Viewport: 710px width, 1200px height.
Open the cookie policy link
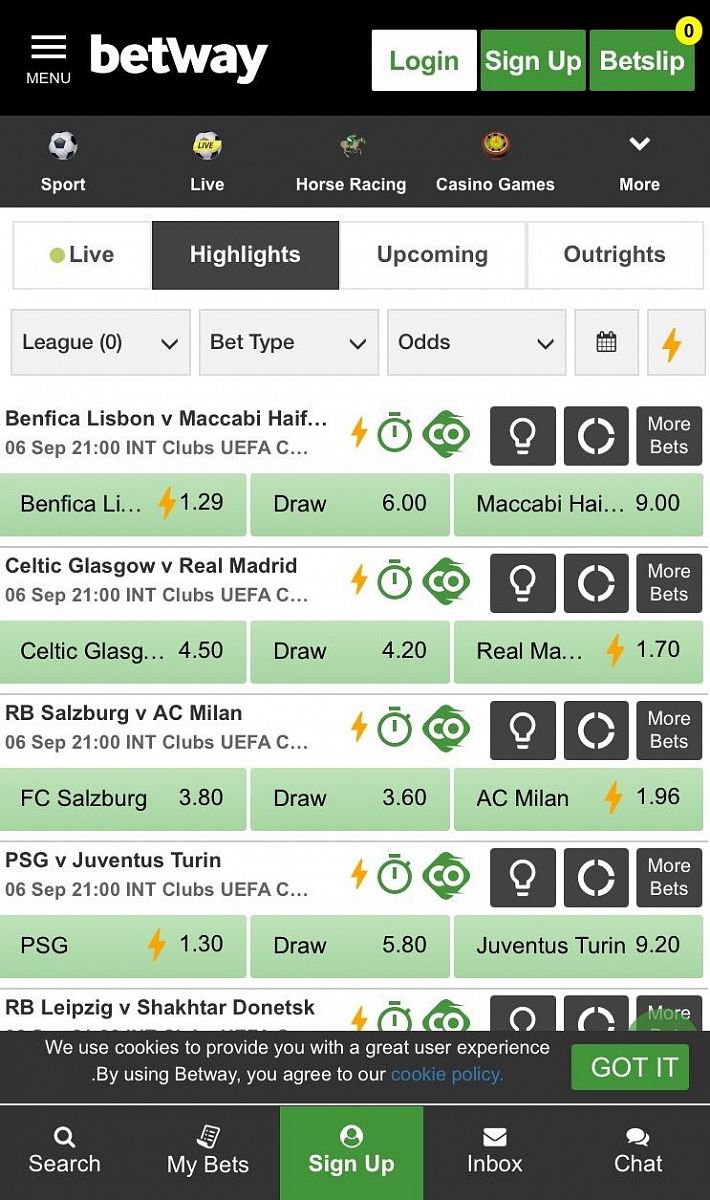coord(446,1075)
